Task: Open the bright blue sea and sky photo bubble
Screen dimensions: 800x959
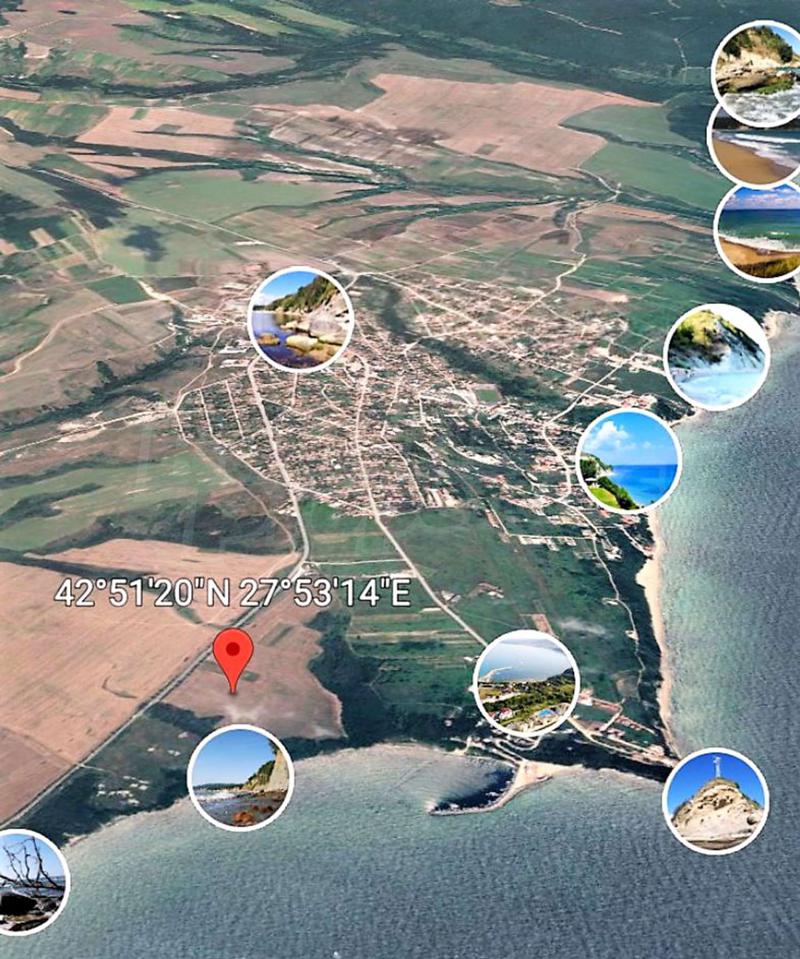Action: point(629,461)
